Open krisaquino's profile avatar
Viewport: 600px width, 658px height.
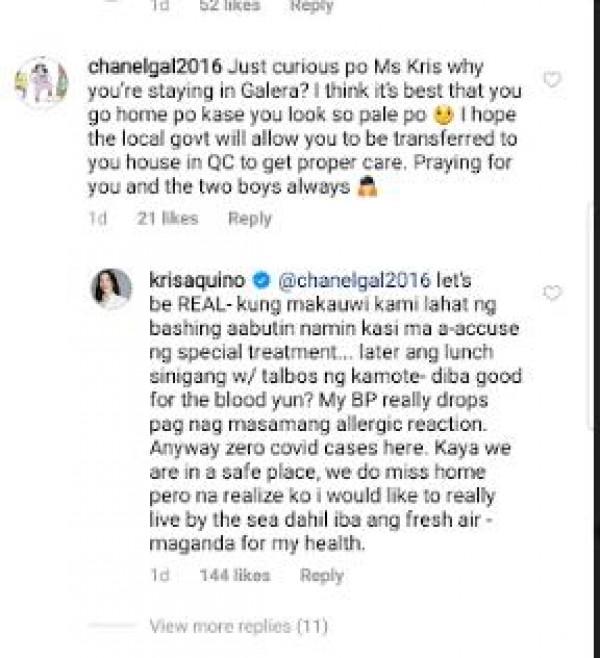tap(113, 288)
